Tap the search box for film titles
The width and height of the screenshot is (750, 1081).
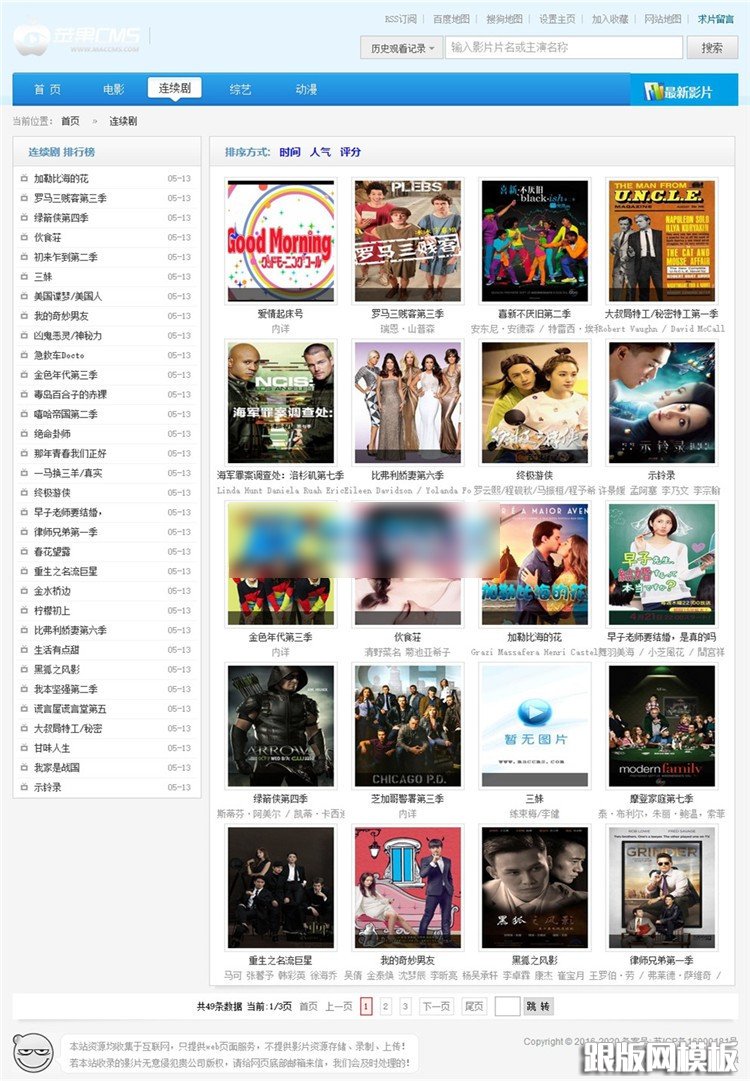pyautogui.click(x=563, y=47)
